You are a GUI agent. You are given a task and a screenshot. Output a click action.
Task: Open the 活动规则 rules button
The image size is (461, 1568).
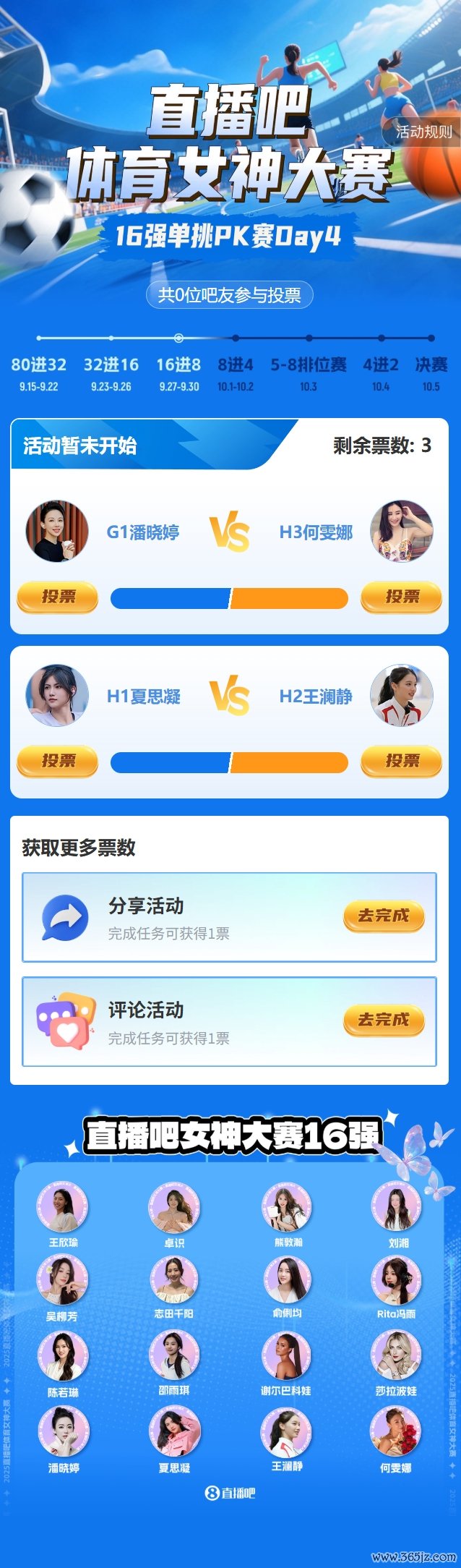point(423,132)
